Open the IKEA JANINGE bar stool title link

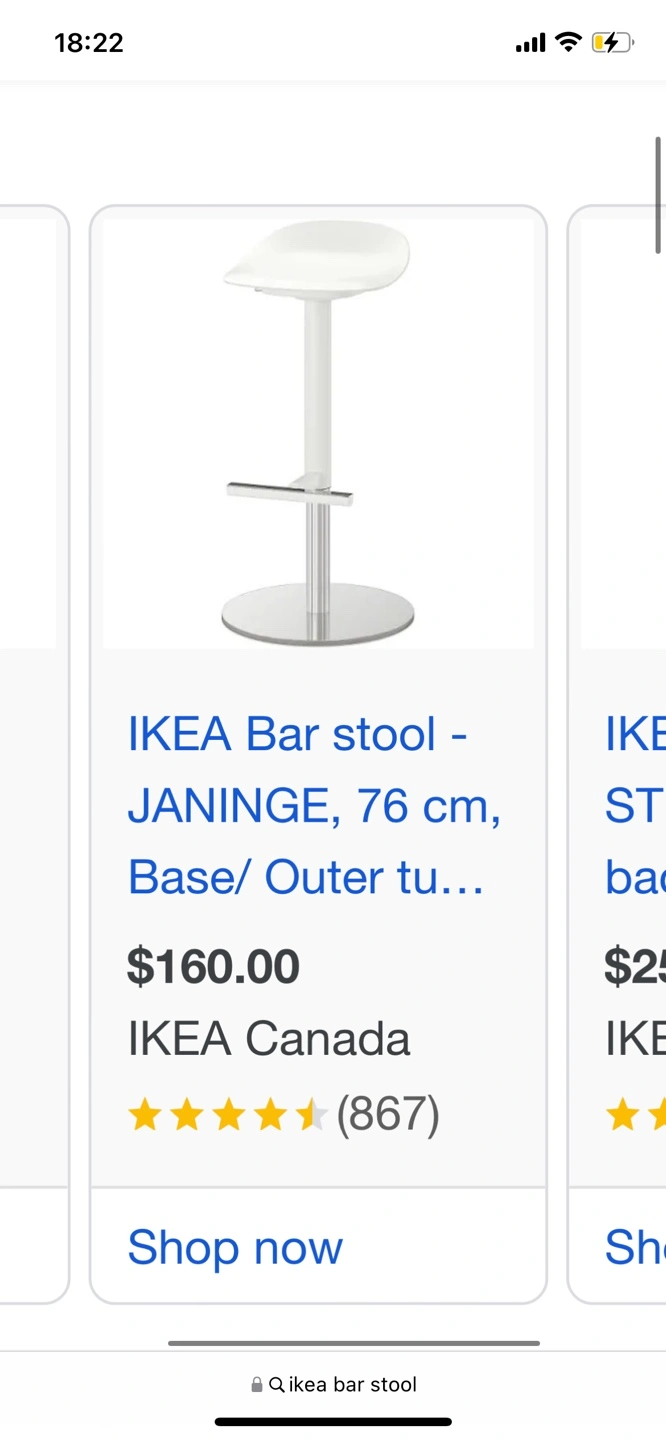click(x=314, y=806)
